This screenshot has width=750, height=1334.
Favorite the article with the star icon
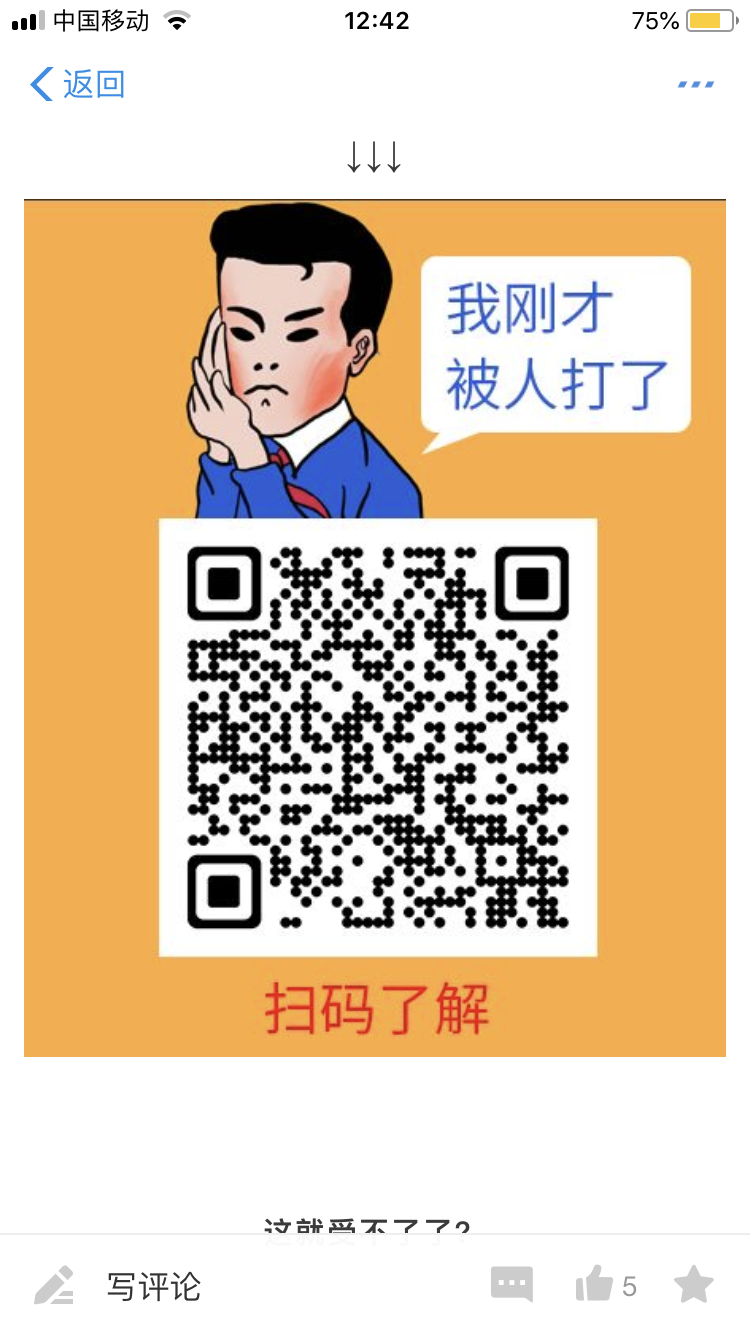point(694,1284)
